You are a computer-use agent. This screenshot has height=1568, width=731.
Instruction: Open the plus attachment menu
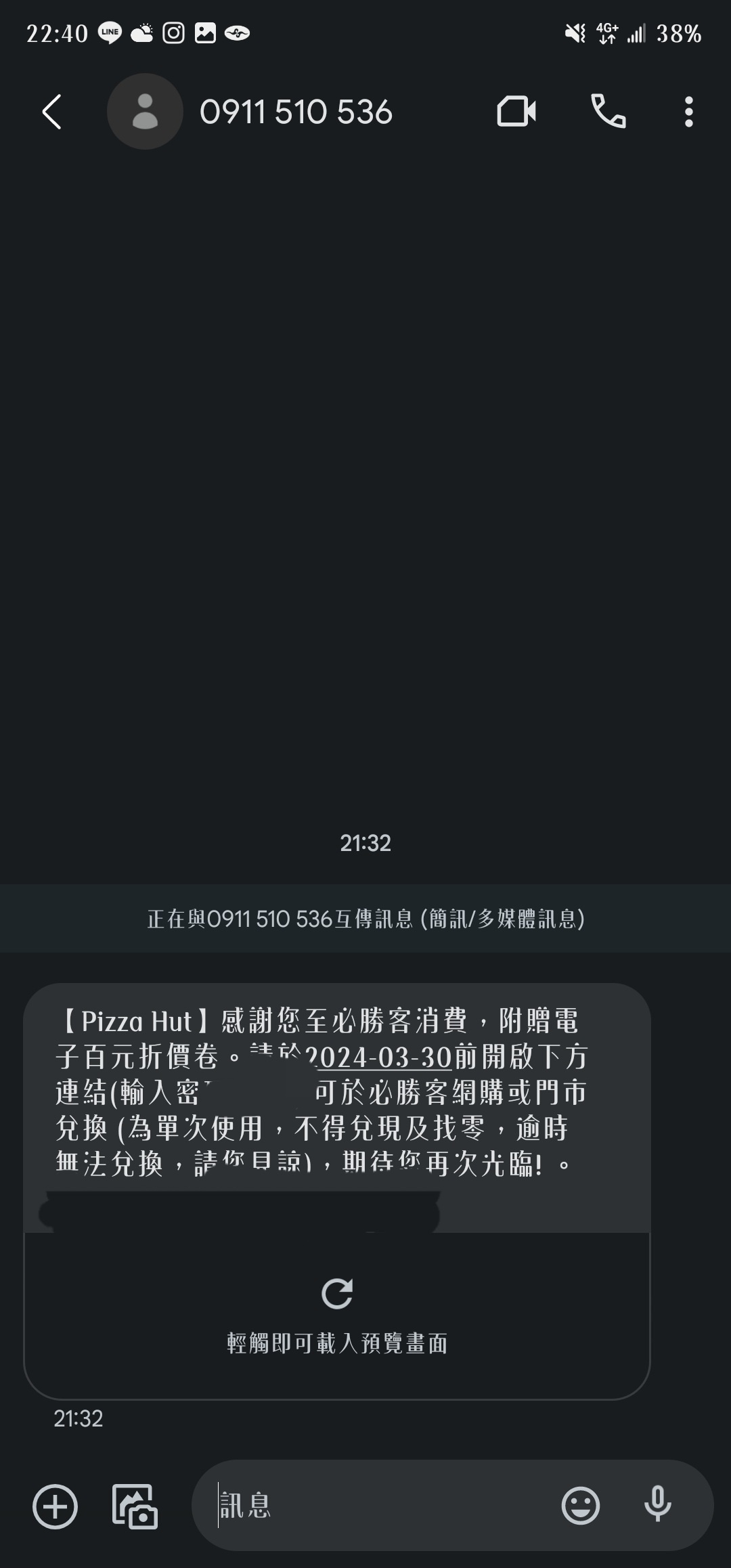(56, 1506)
